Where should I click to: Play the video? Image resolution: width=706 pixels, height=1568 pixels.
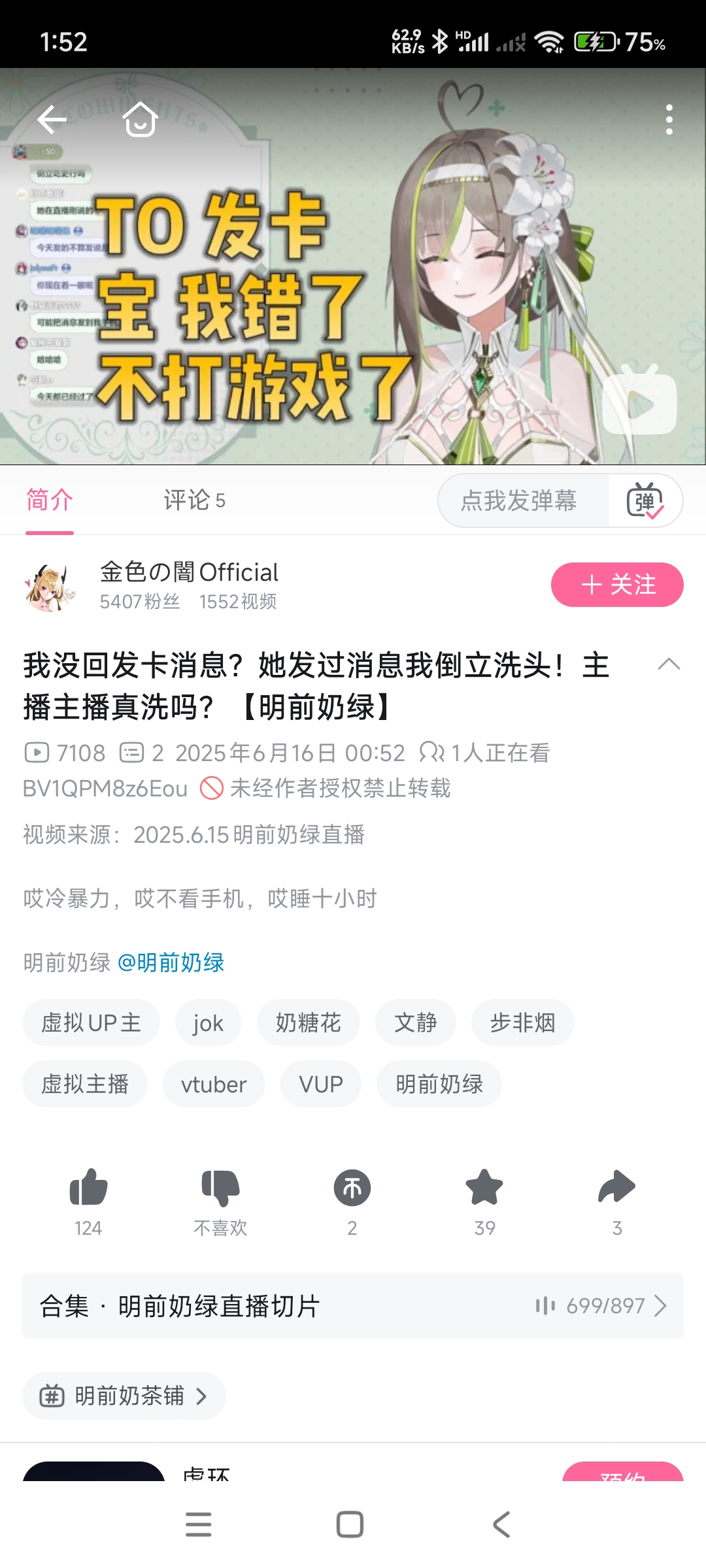(x=639, y=400)
